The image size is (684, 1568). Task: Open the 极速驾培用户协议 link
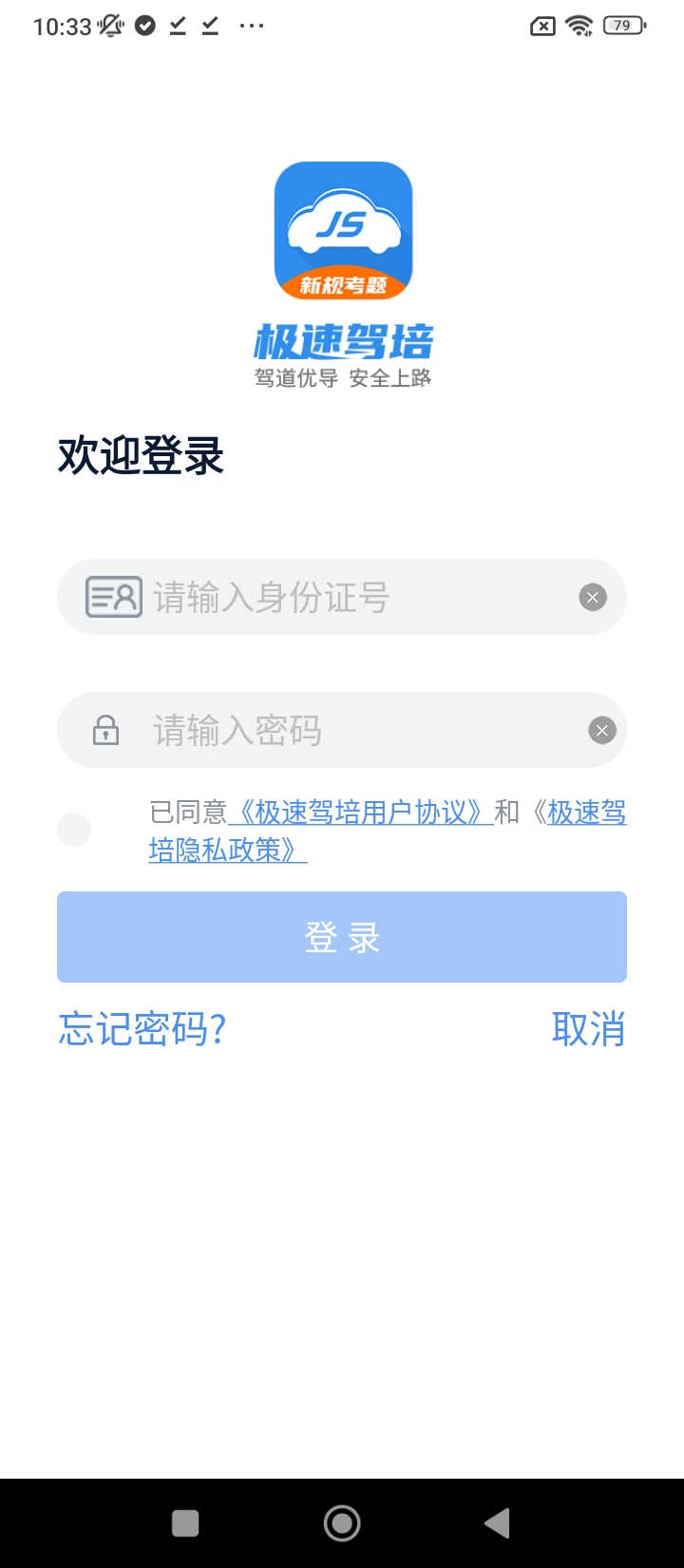coord(361,813)
